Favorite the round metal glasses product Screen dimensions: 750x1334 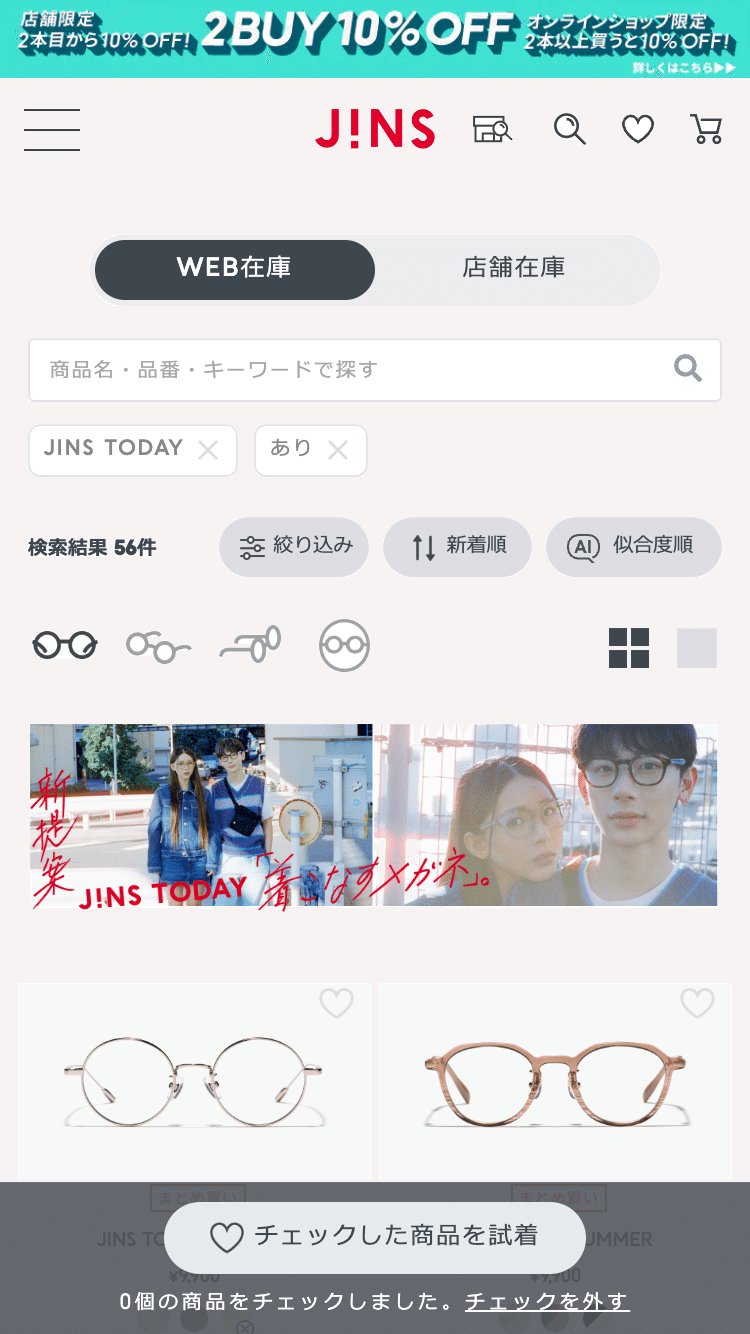(x=336, y=1003)
